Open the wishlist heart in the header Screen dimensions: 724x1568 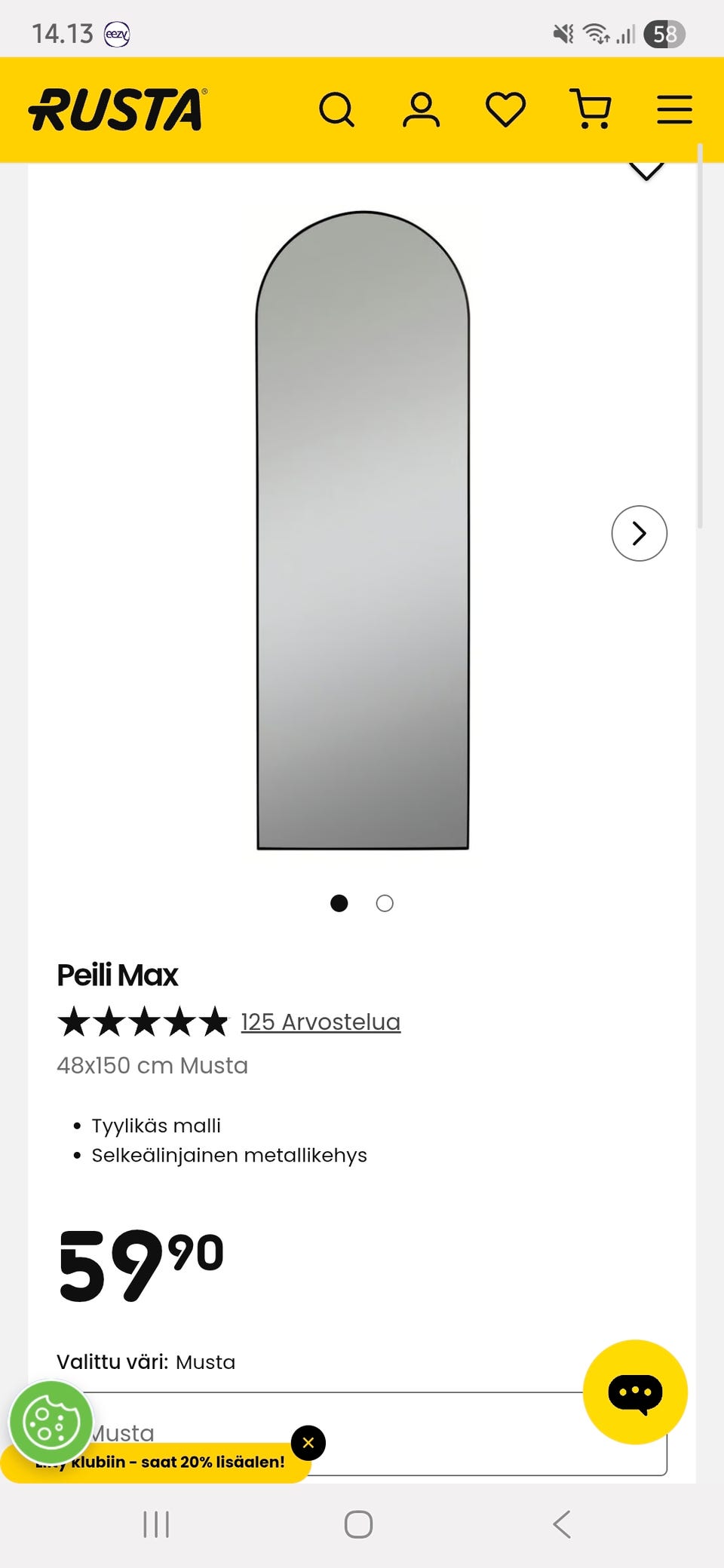(x=505, y=110)
